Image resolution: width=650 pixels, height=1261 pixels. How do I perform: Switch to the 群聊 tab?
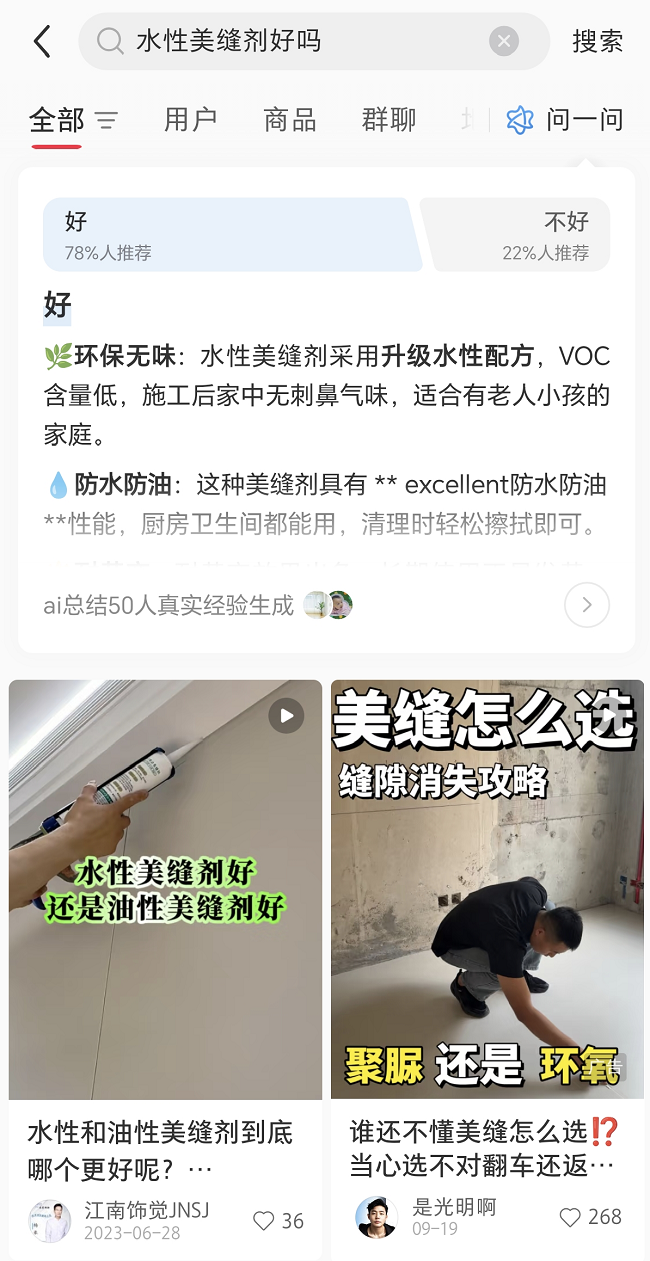[388, 120]
